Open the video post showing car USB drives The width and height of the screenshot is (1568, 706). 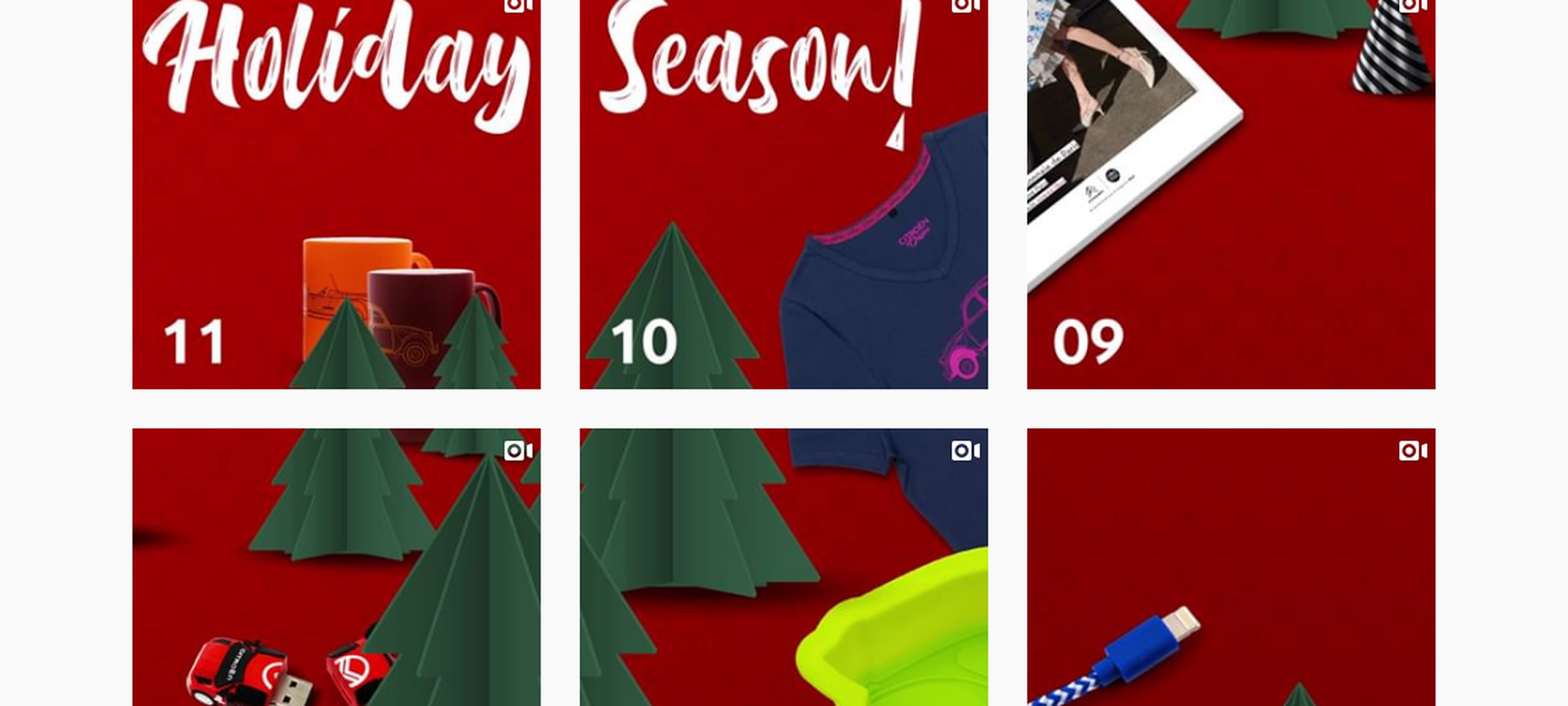tap(336, 567)
